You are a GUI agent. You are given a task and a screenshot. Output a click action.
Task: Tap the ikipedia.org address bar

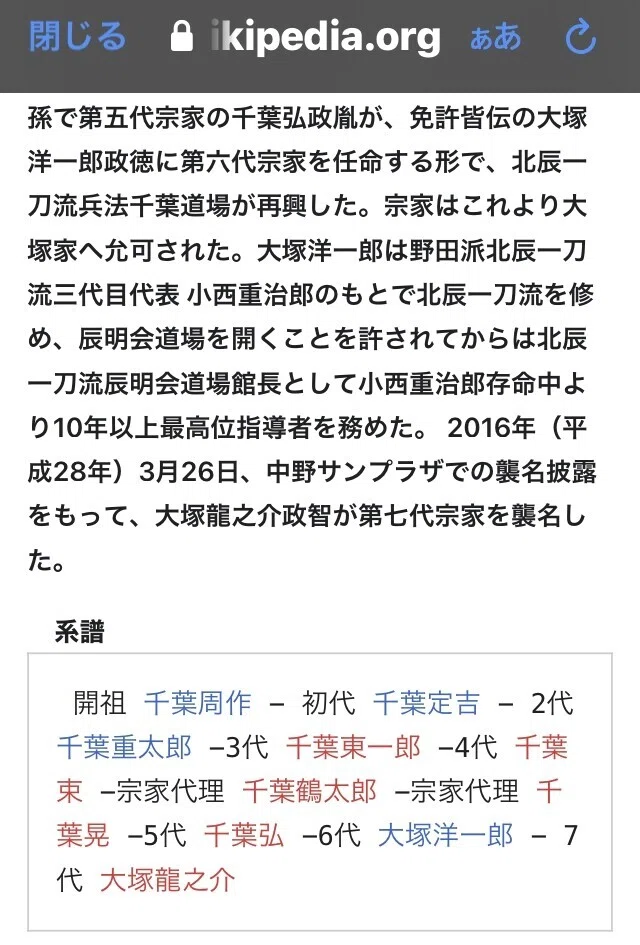tap(306, 37)
